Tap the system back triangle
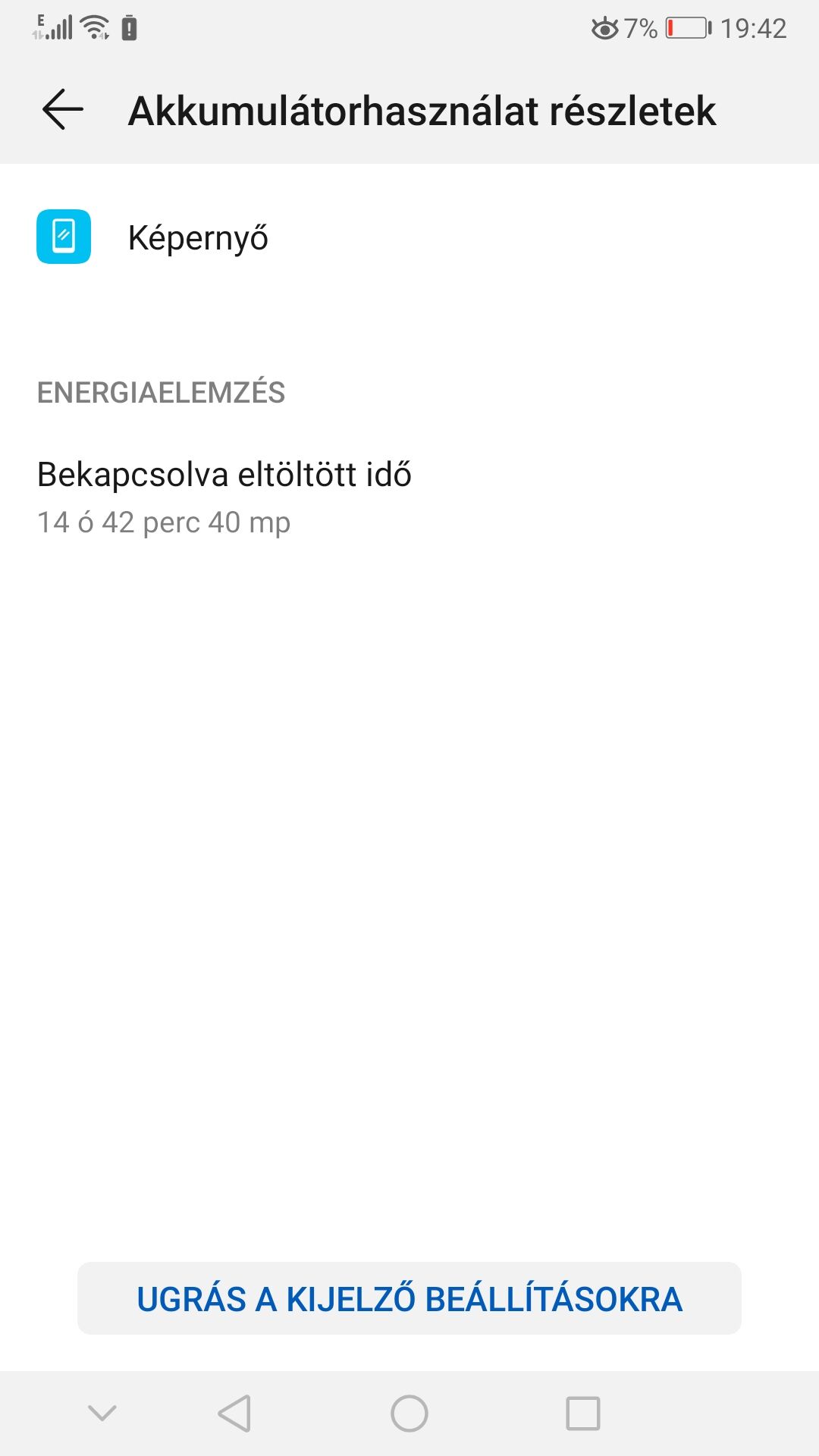This screenshot has width=819, height=1456. tap(234, 1414)
